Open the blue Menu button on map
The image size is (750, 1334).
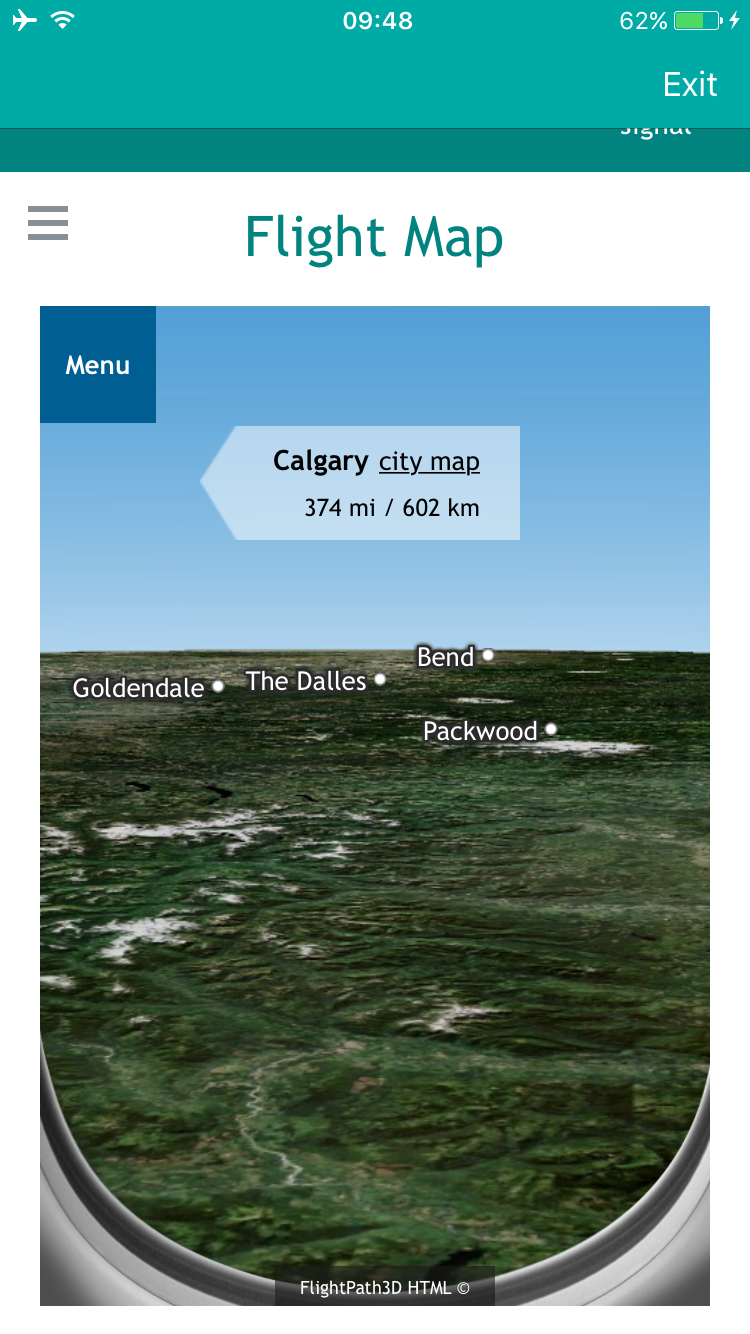98,365
